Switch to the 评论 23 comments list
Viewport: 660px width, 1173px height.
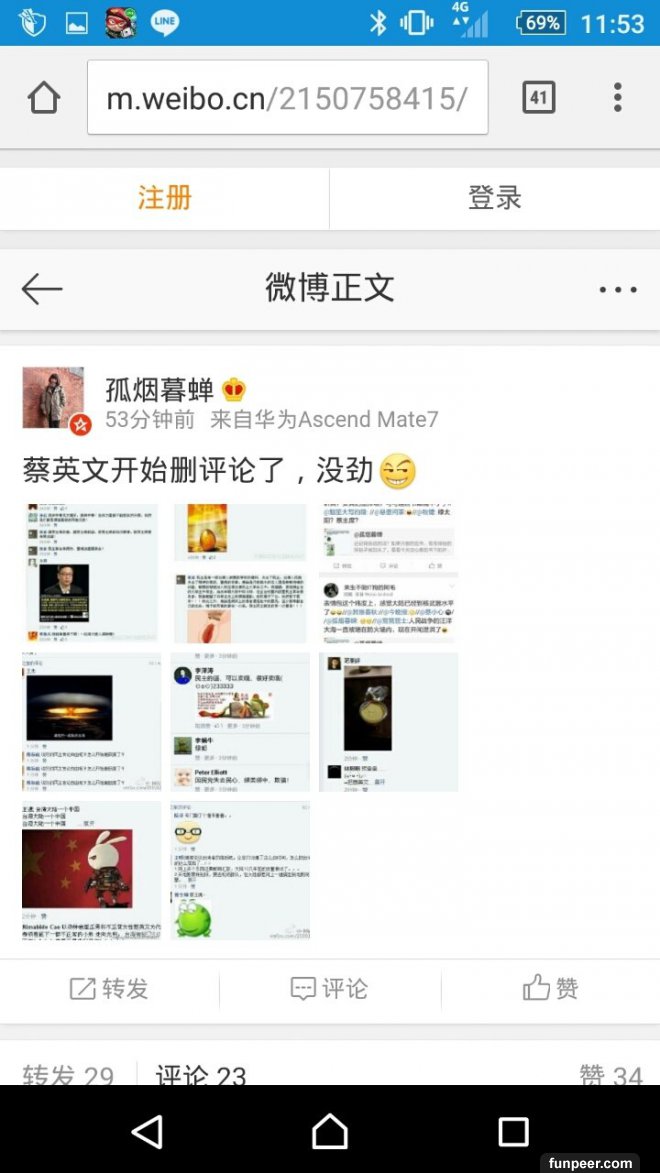coord(201,1075)
